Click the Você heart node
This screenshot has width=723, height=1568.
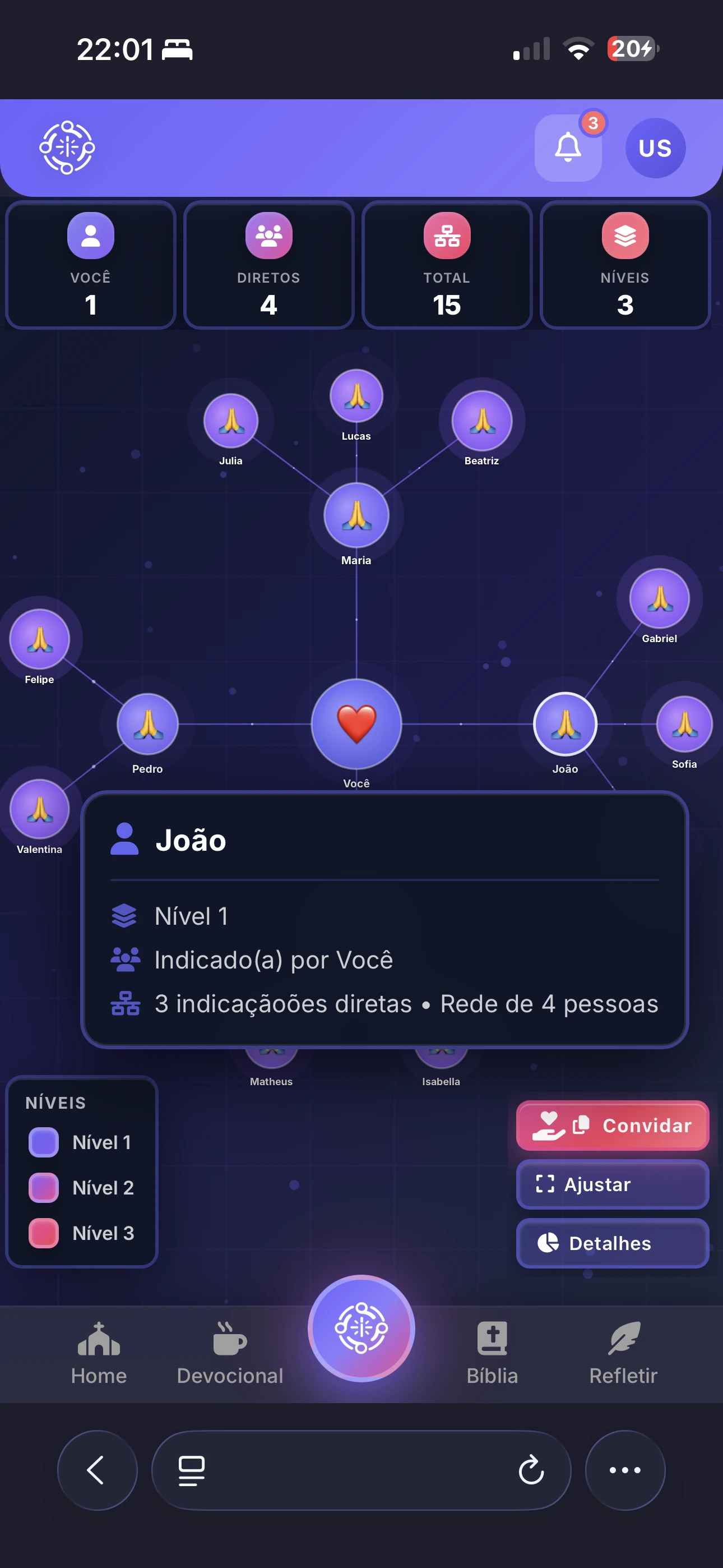(x=356, y=725)
